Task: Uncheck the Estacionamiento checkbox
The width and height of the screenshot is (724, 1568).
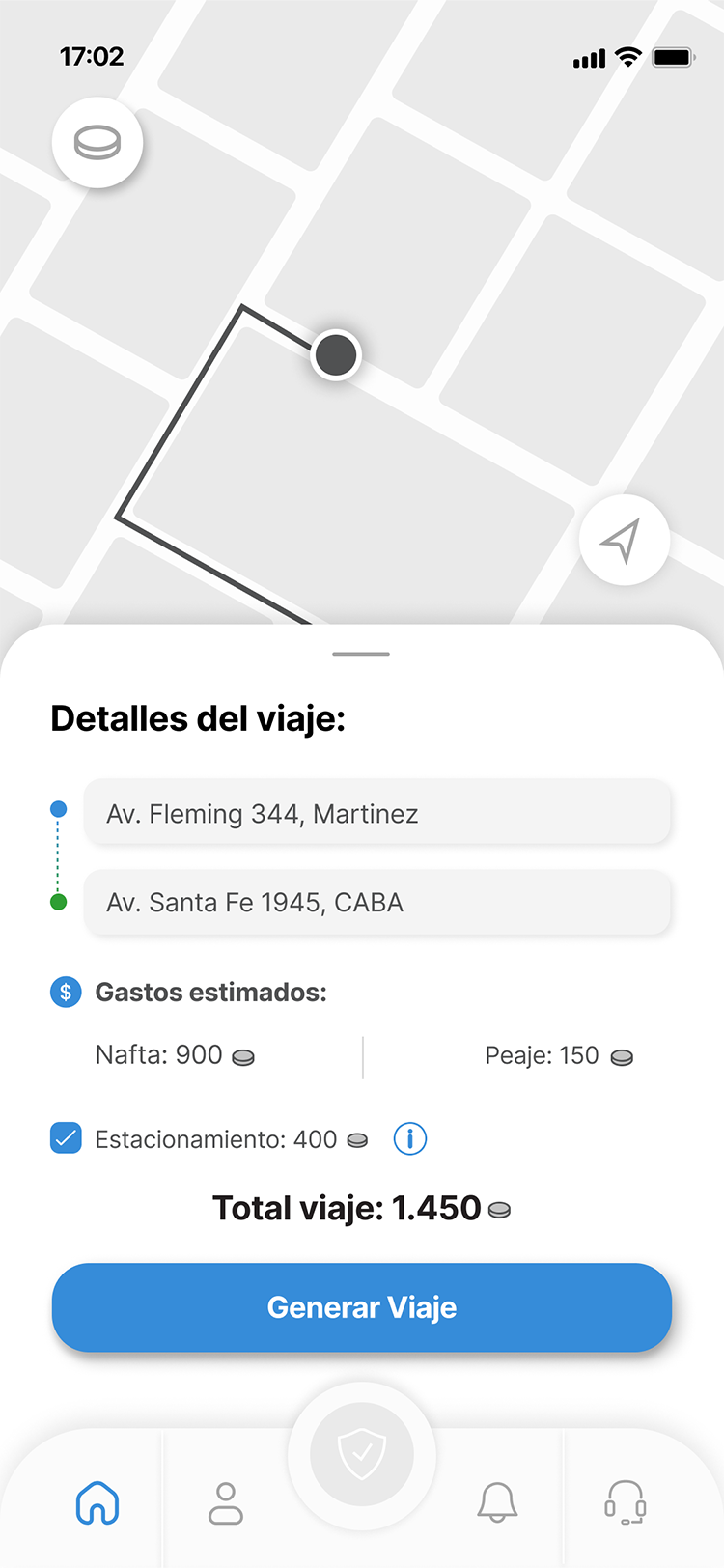Action: [x=66, y=1138]
